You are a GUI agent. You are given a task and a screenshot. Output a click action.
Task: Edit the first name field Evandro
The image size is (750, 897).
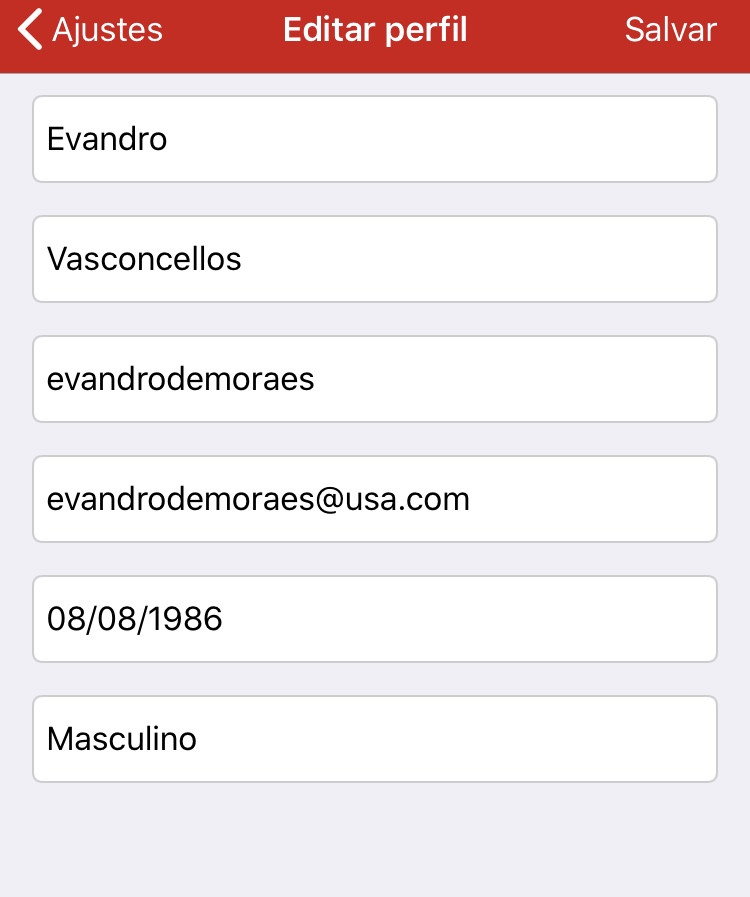point(375,139)
